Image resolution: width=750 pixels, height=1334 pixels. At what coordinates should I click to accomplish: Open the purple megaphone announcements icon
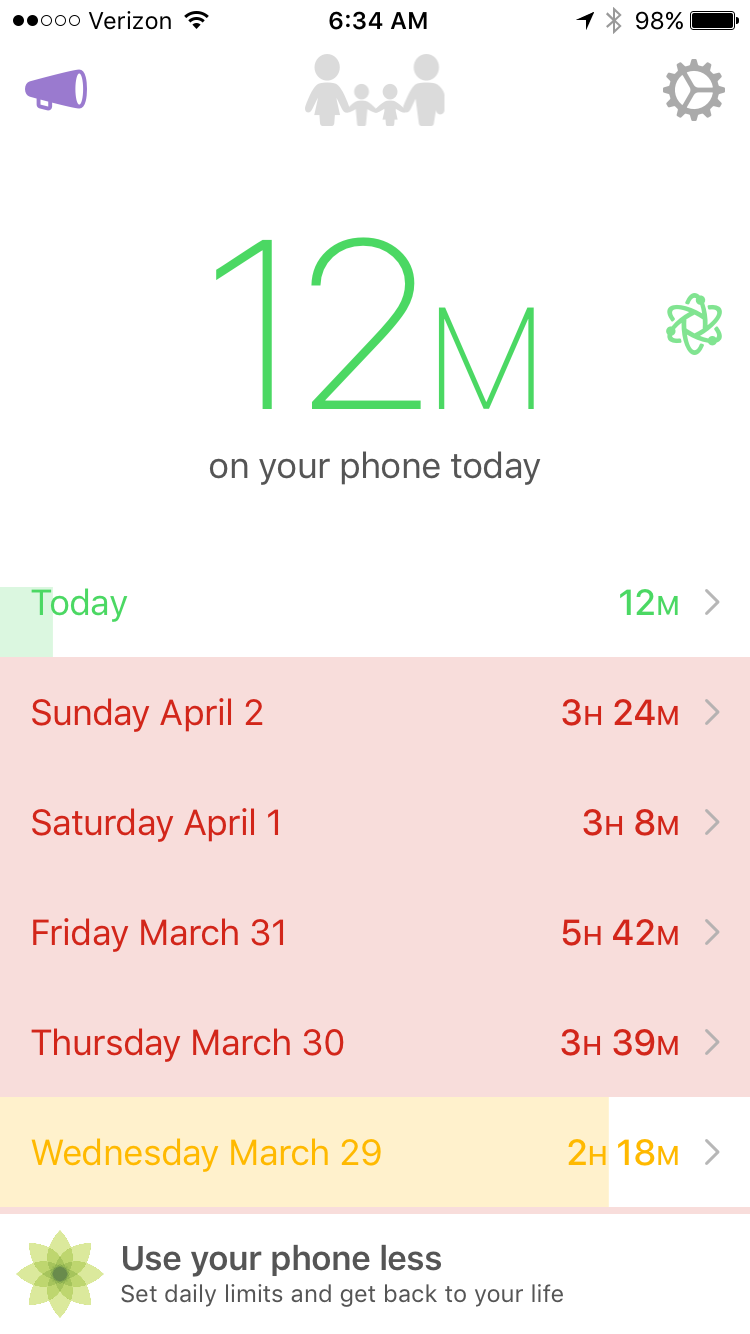pos(56,90)
